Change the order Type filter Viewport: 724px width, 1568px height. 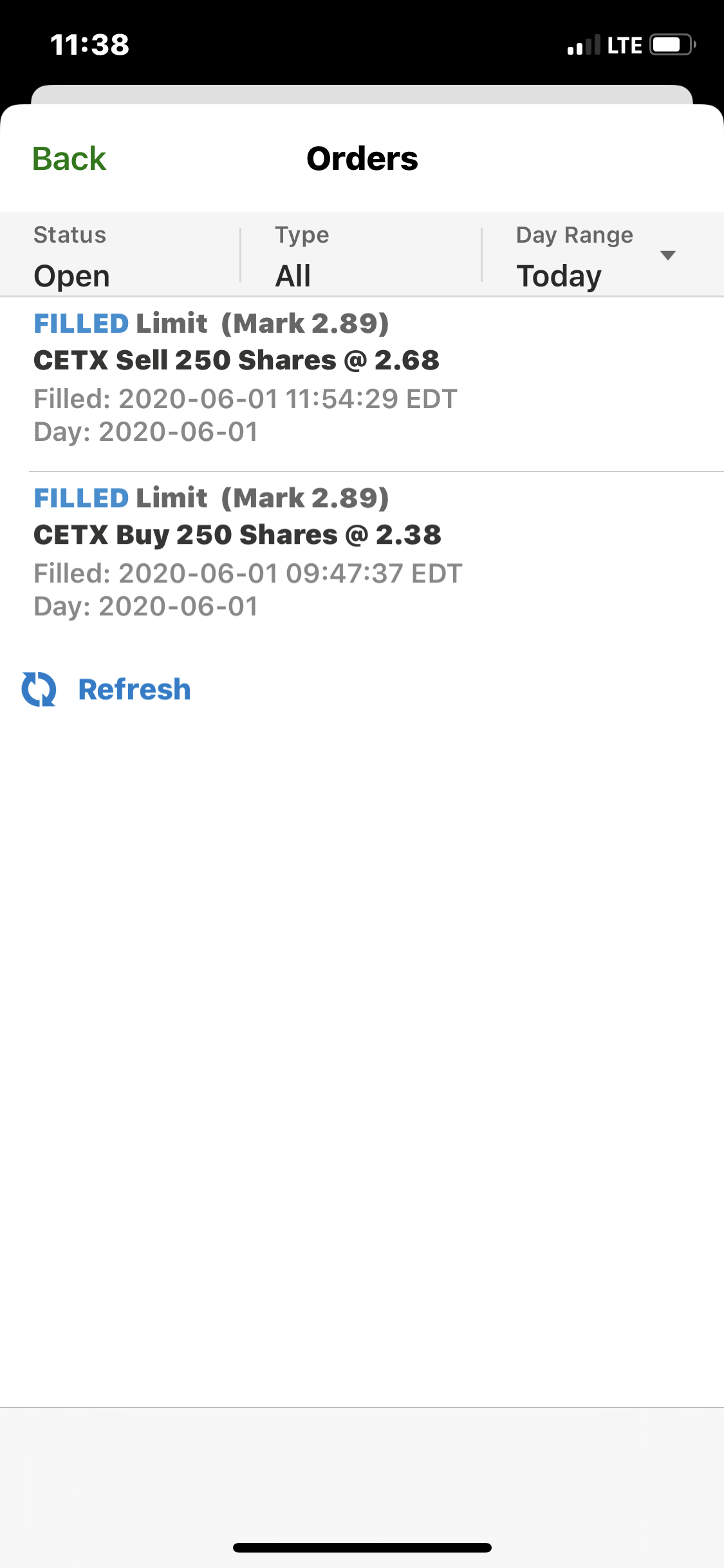coord(360,256)
